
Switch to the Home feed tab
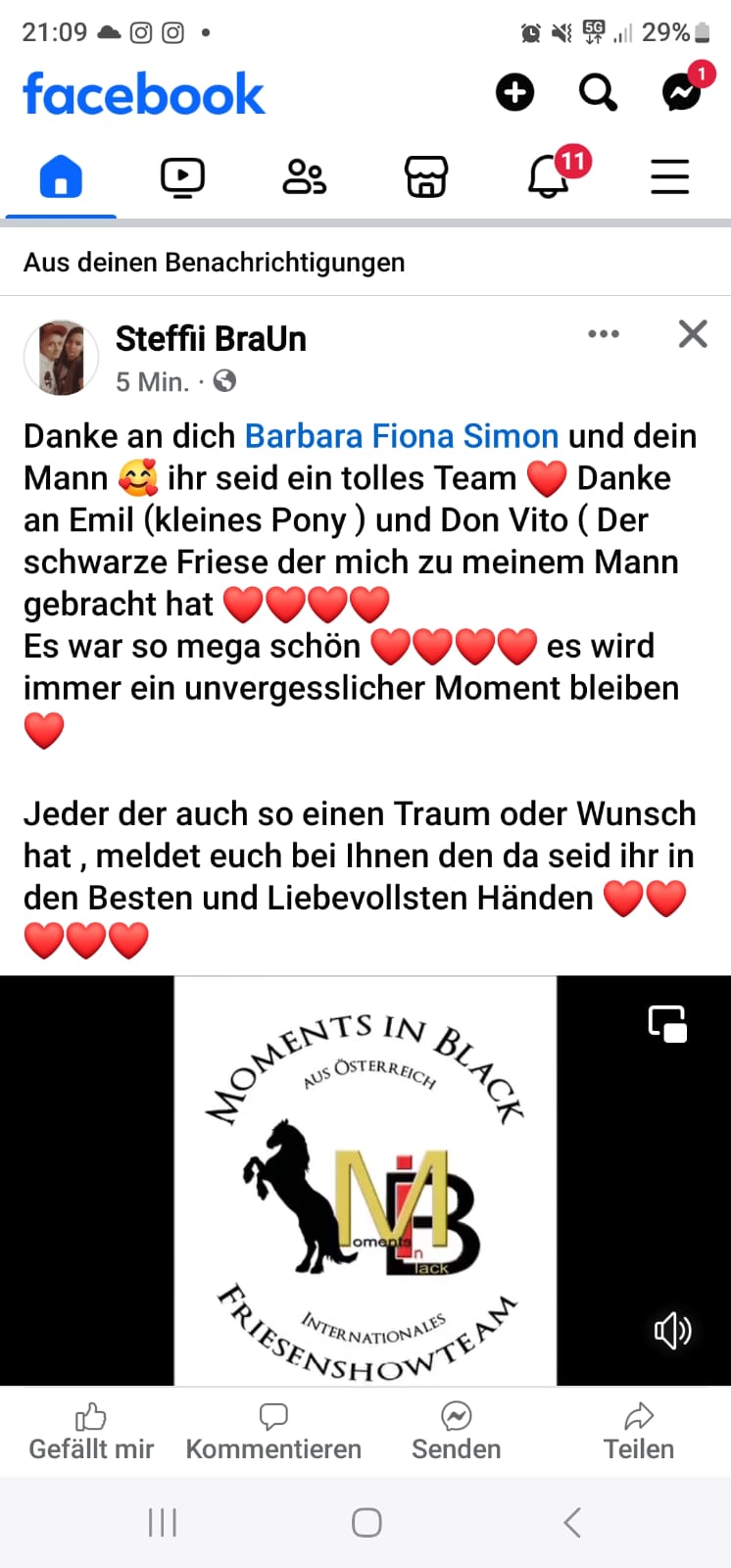tap(61, 178)
